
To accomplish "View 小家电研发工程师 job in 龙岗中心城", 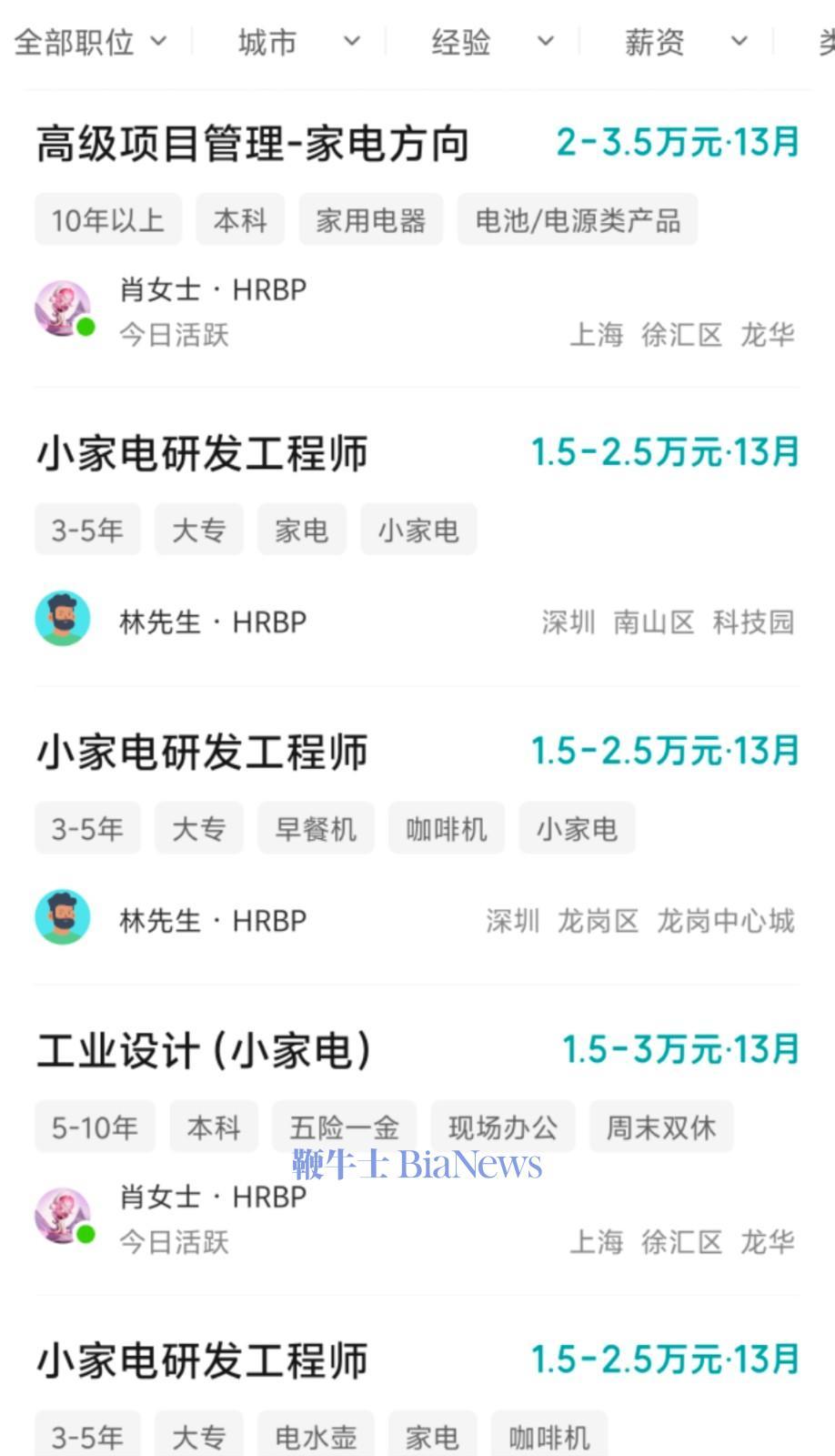I will click(202, 753).
